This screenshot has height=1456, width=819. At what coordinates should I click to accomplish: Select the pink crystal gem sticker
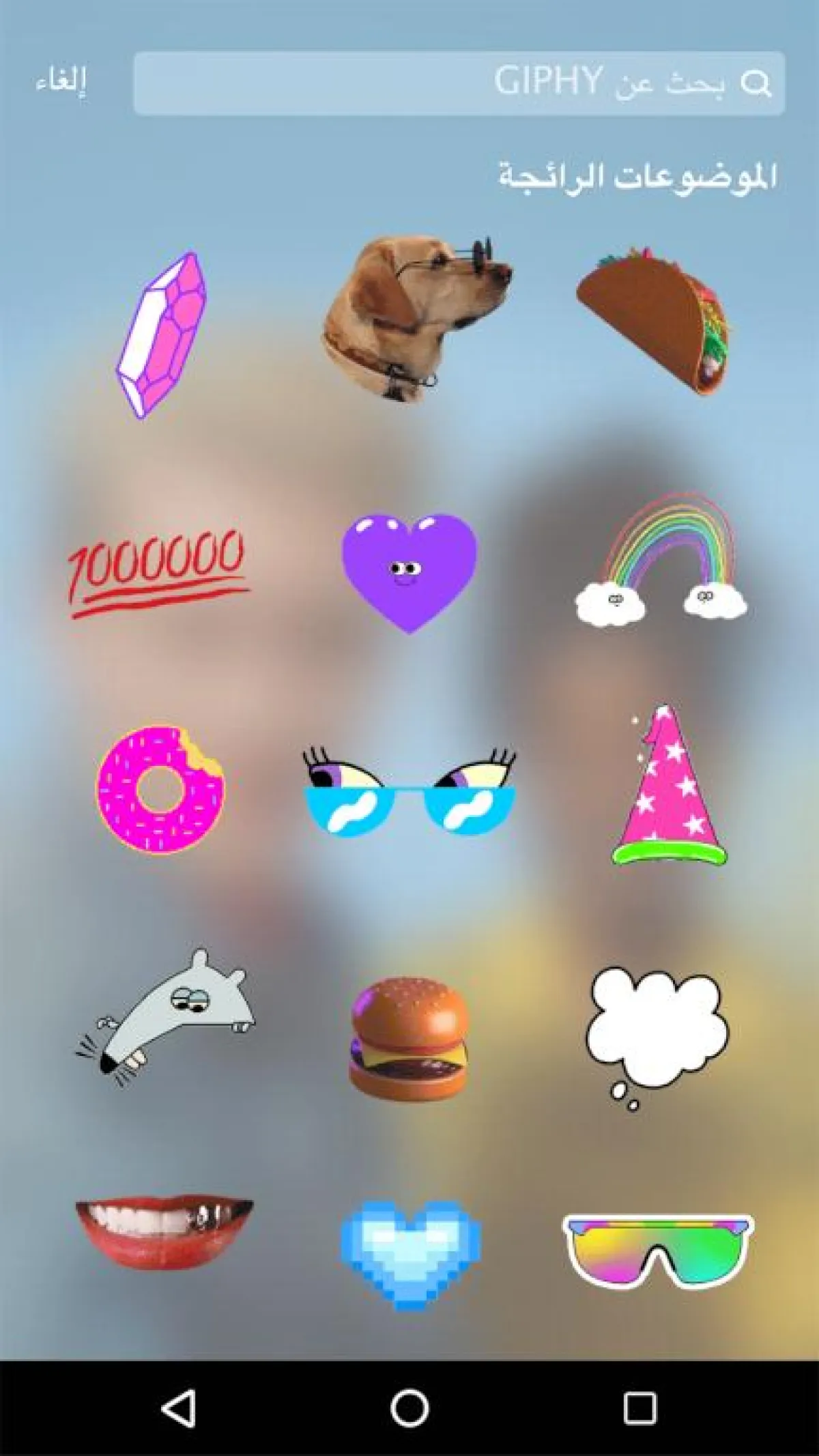tap(162, 334)
